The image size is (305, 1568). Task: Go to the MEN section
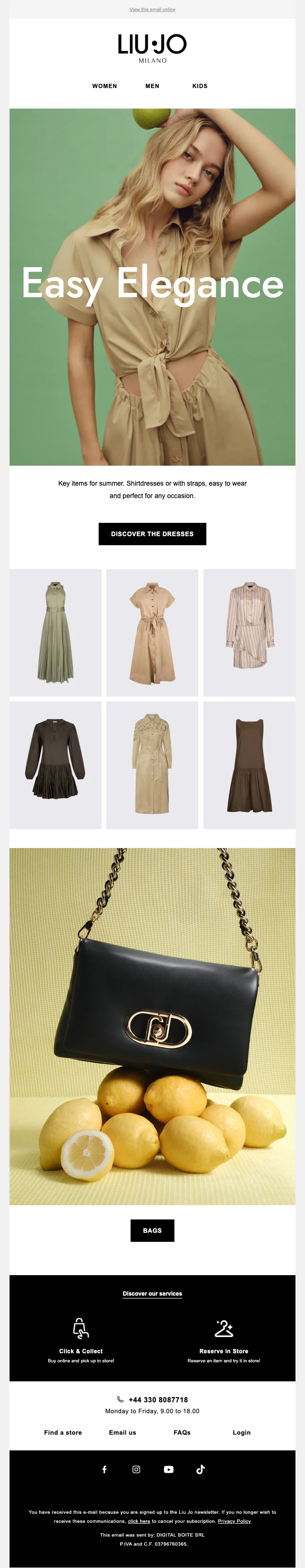(152, 86)
